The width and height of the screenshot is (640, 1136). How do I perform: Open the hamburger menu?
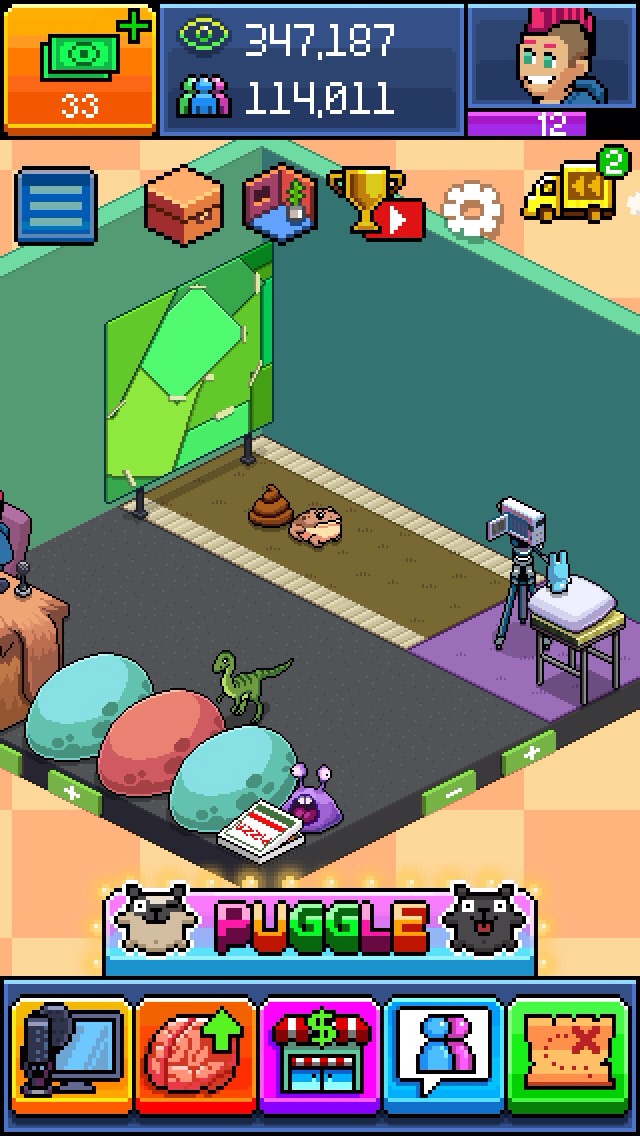(x=56, y=206)
